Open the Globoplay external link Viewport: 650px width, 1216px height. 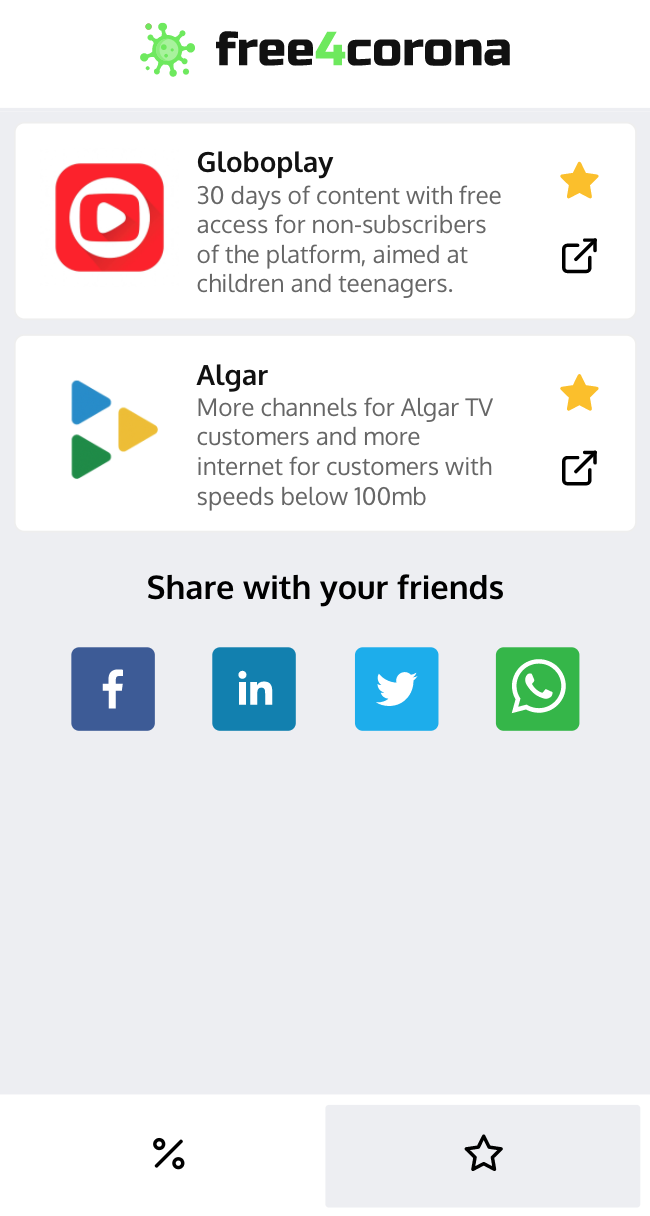[579, 256]
